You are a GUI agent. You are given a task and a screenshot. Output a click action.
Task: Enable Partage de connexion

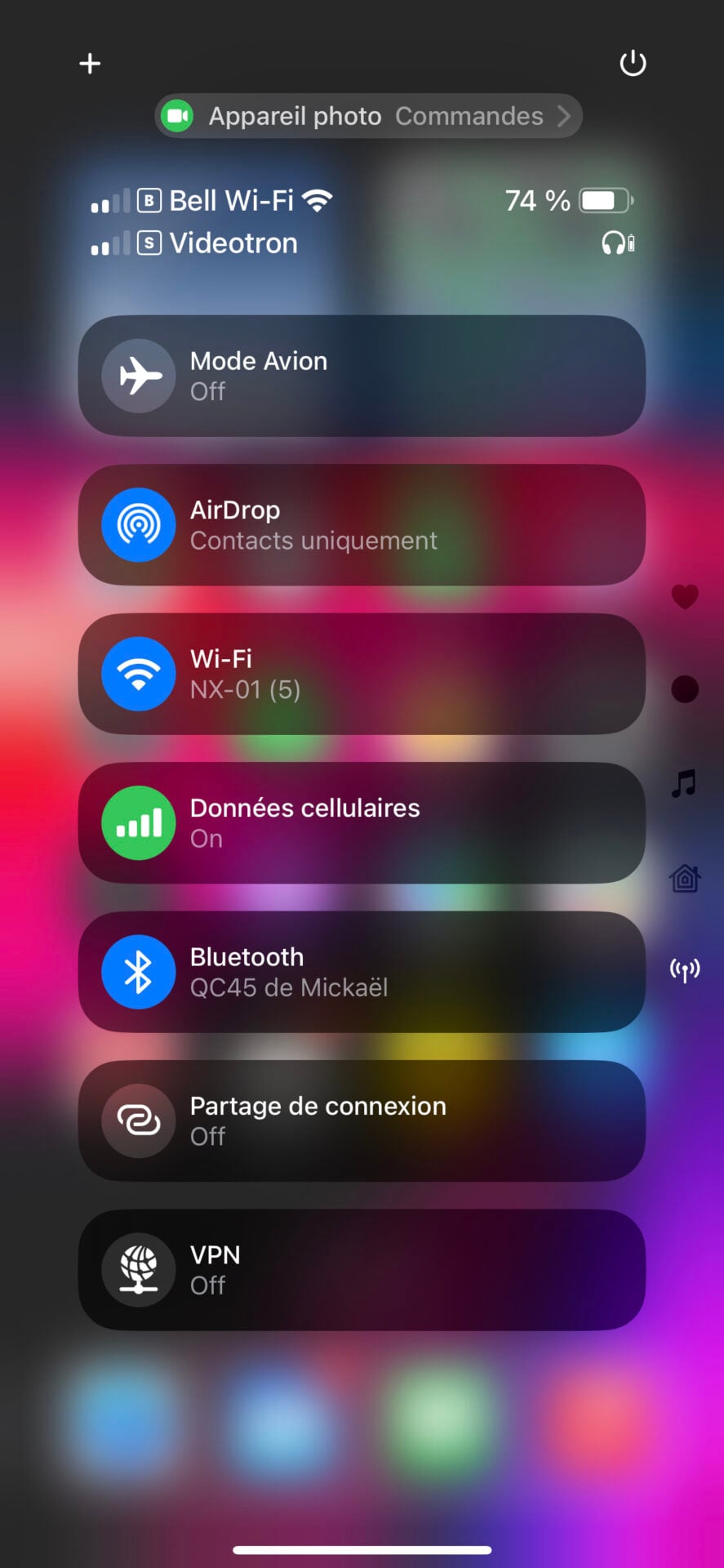click(x=139, y=1121)
